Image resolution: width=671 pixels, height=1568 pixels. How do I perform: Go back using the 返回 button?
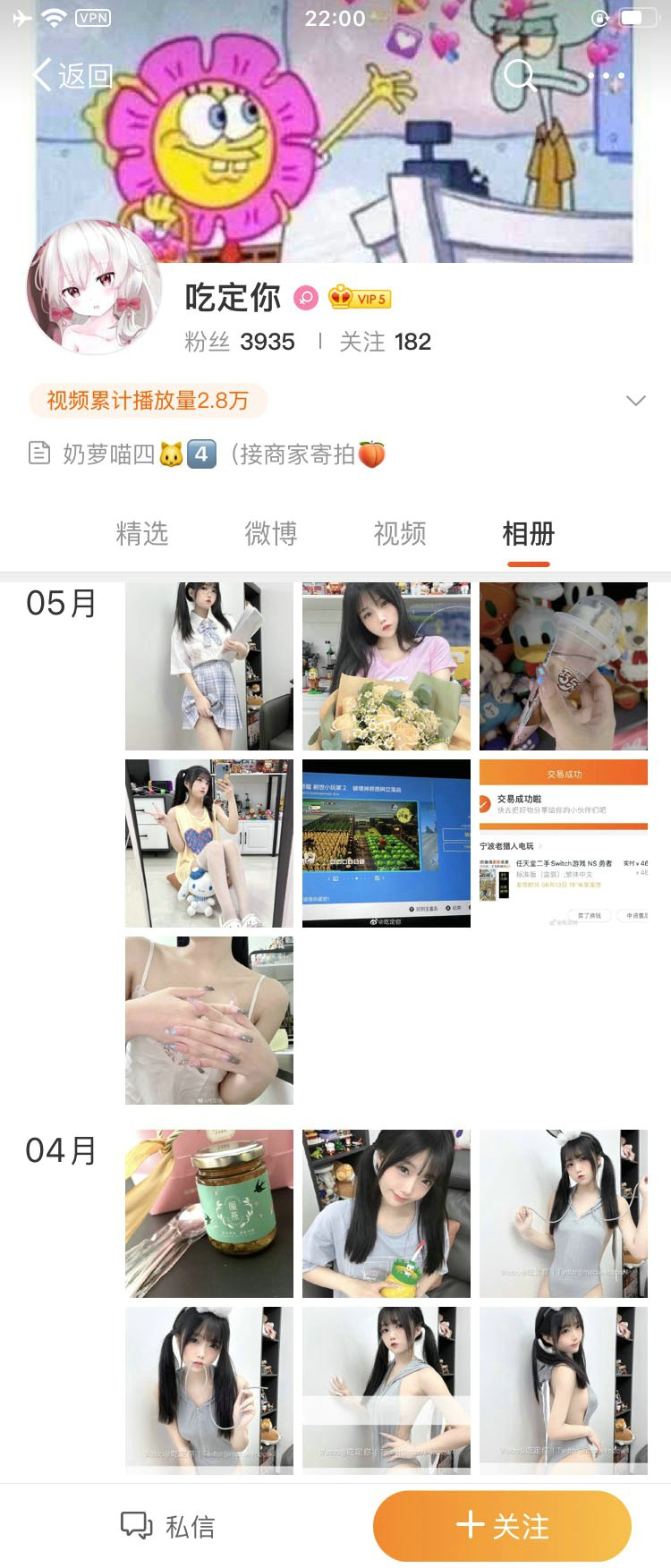[x=72, y=76]
